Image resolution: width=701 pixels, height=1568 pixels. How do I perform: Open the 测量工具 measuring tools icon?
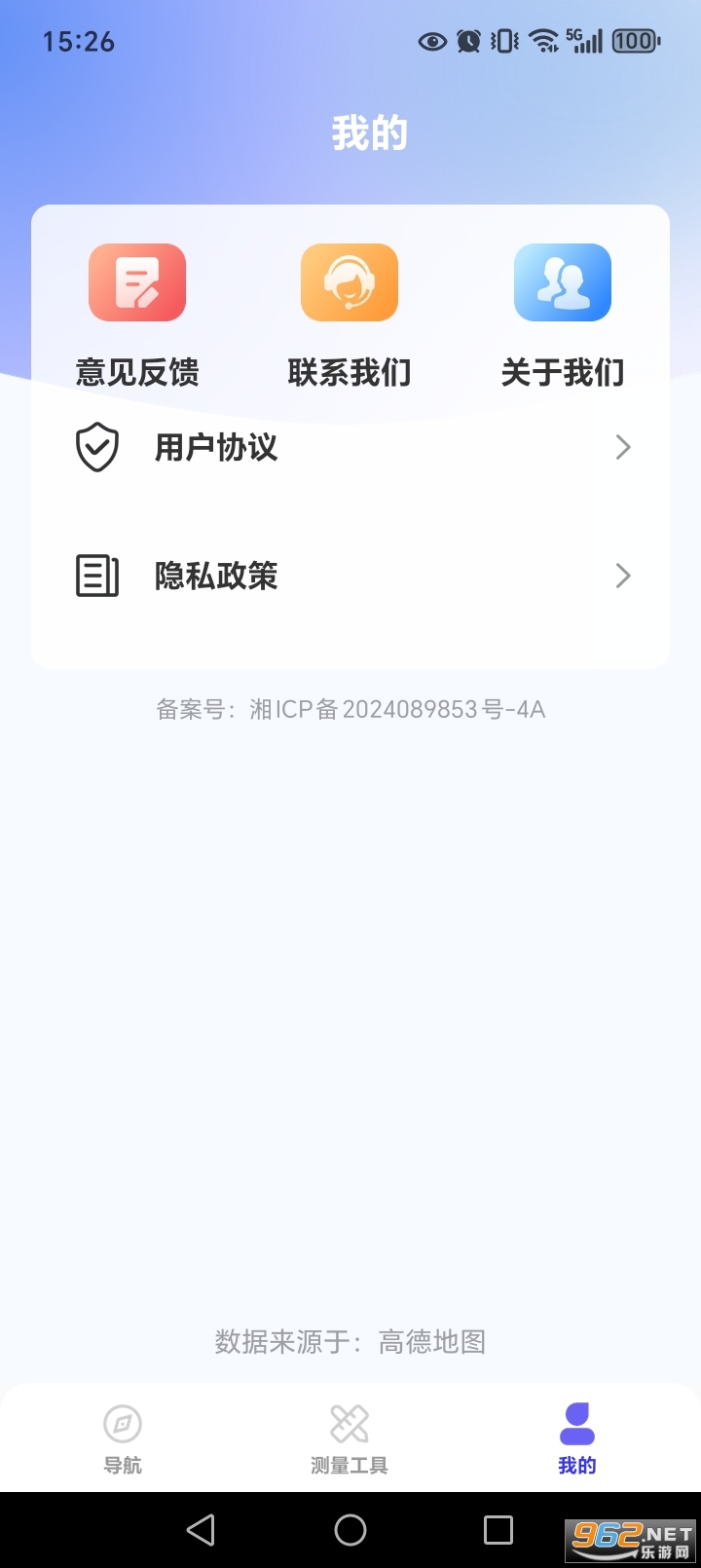[x=350, y=1424]
